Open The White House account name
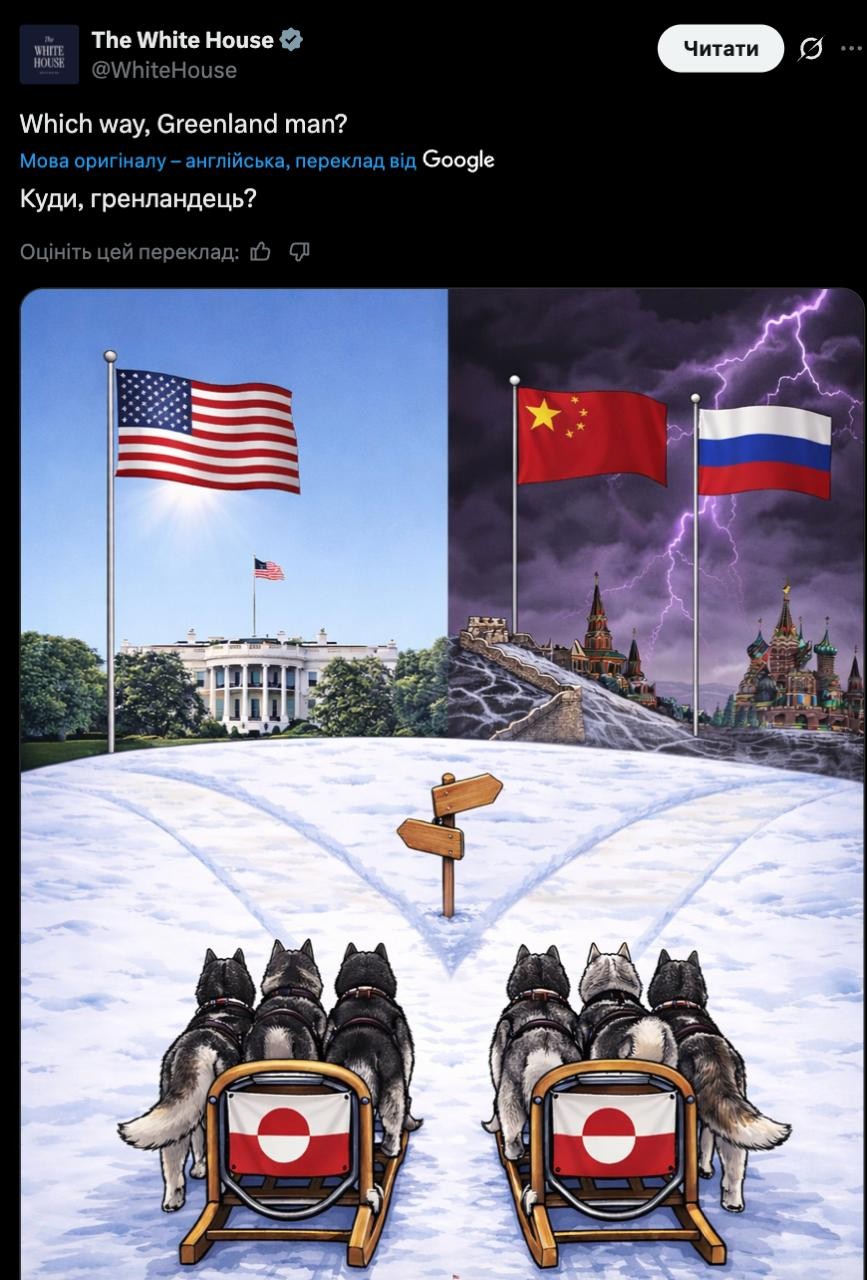 (182, 40)
